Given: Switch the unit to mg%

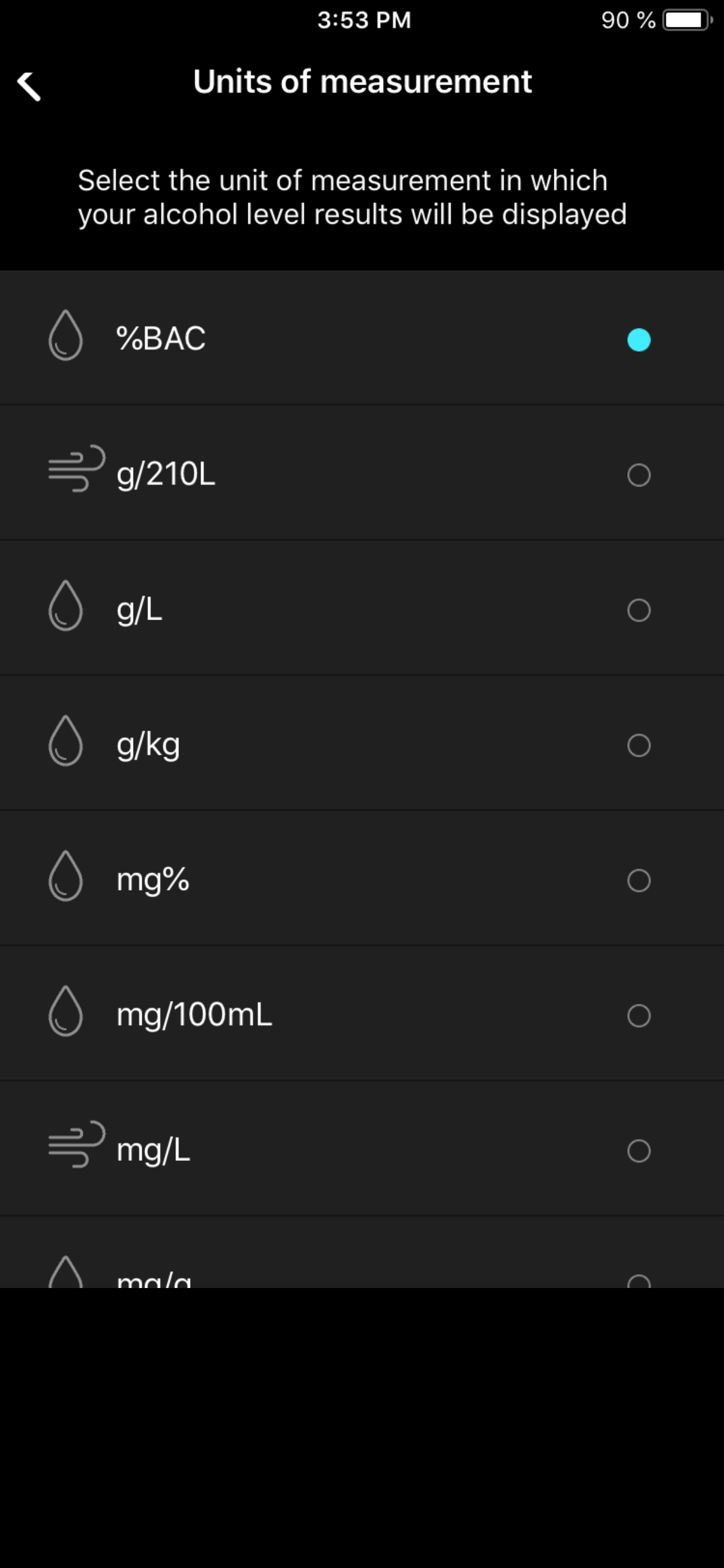Looking at the screenshot, I should [x=362, y=878].
